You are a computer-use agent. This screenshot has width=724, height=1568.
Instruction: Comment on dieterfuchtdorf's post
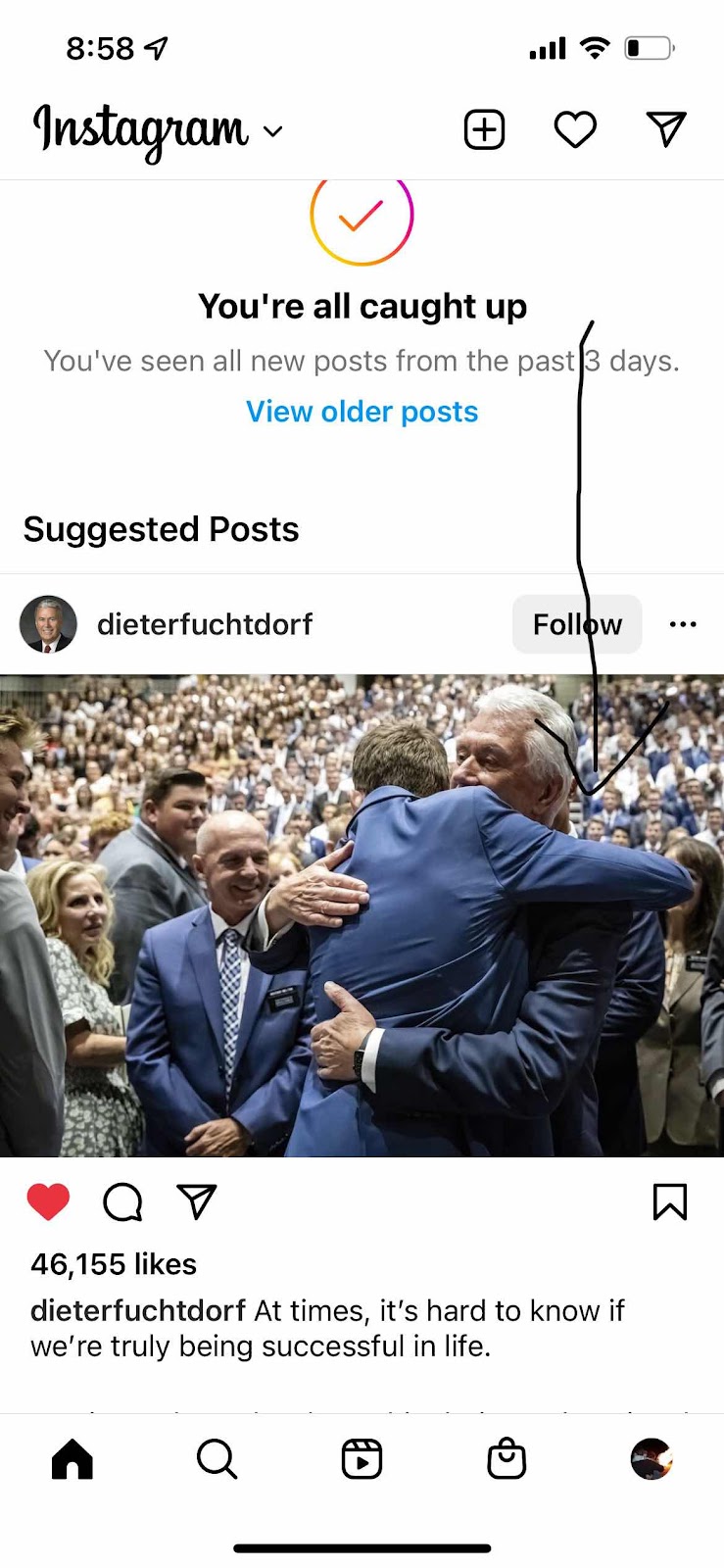[x=122, y=1201]
